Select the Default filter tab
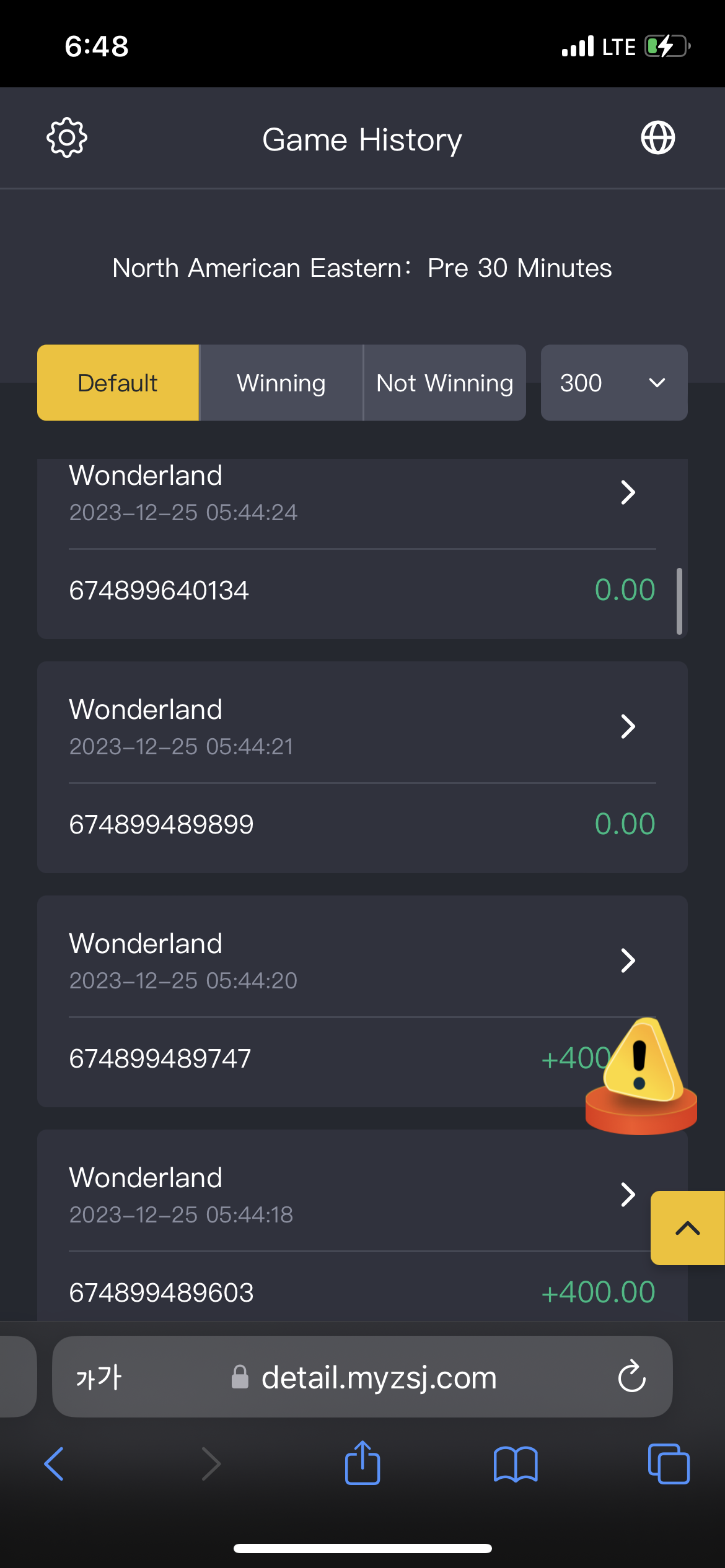The width and height of the screenshot is (725, 1568). (118, 383)
